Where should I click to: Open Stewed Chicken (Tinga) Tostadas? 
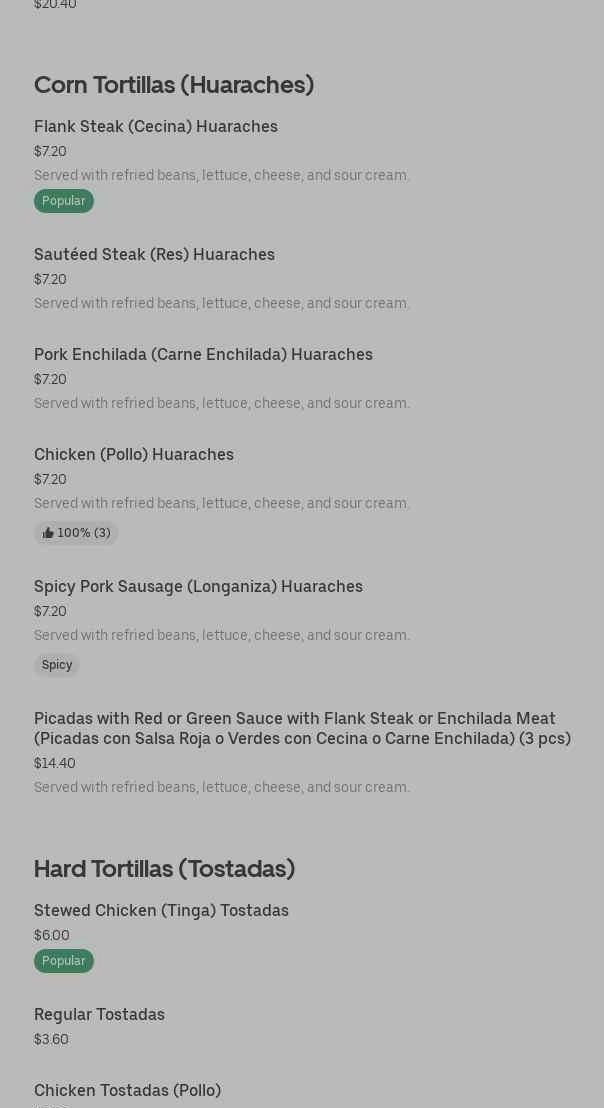tap(161, 911)
